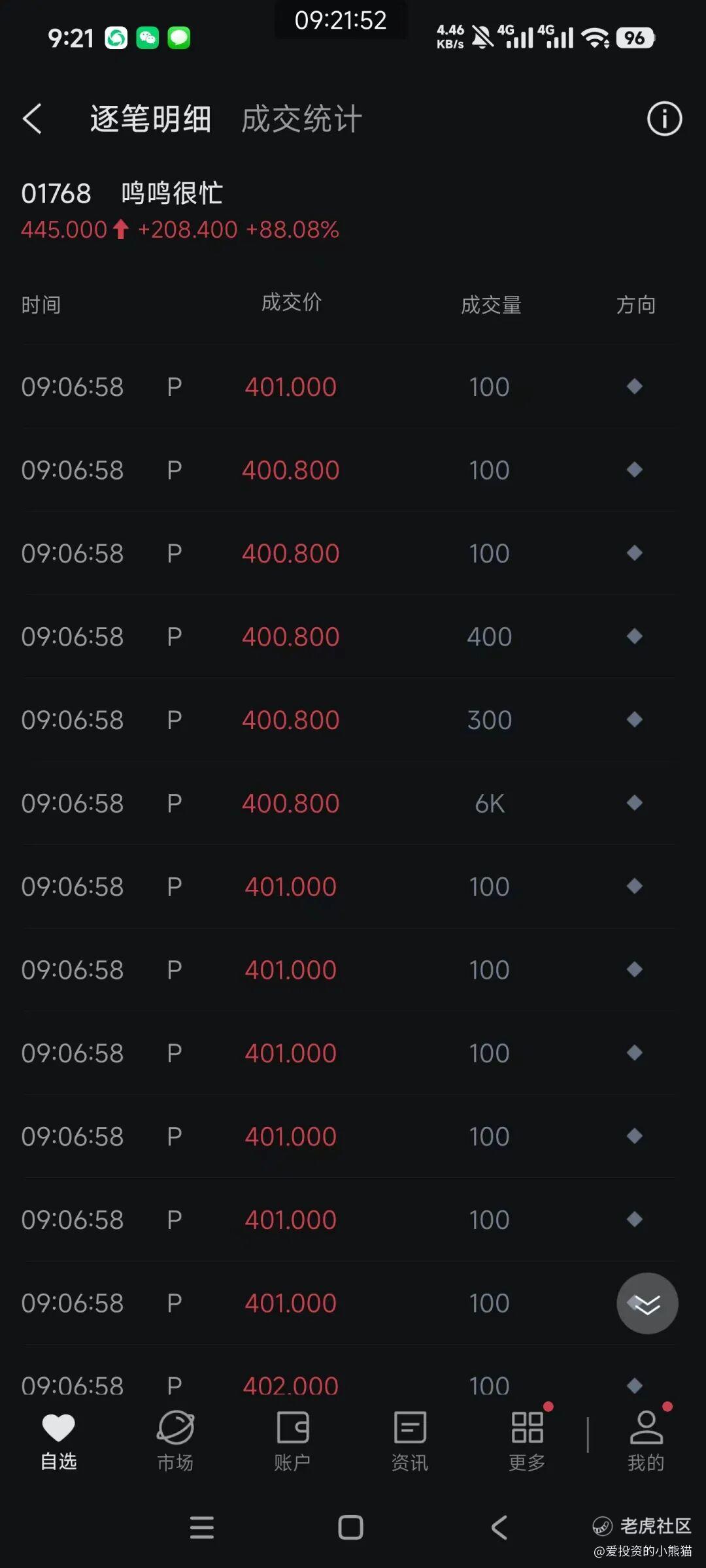Tap the system home button

tap(350, 1527)
